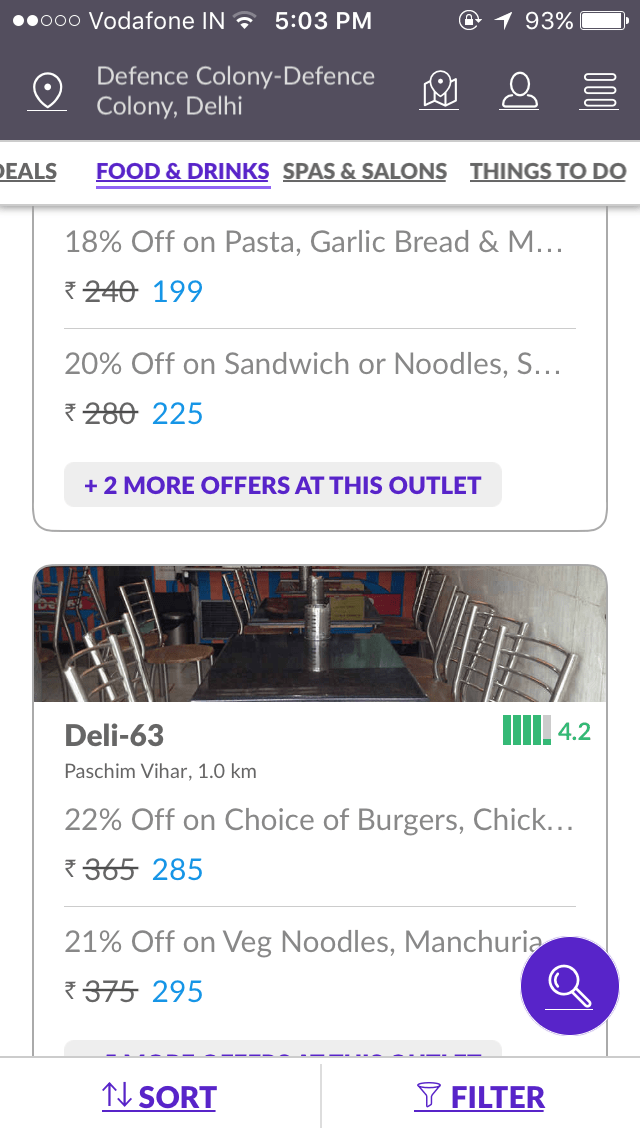The width and height of the screenshot is (640, 1136).
Task: Open the Sort options
Action: coord(160,1097)
